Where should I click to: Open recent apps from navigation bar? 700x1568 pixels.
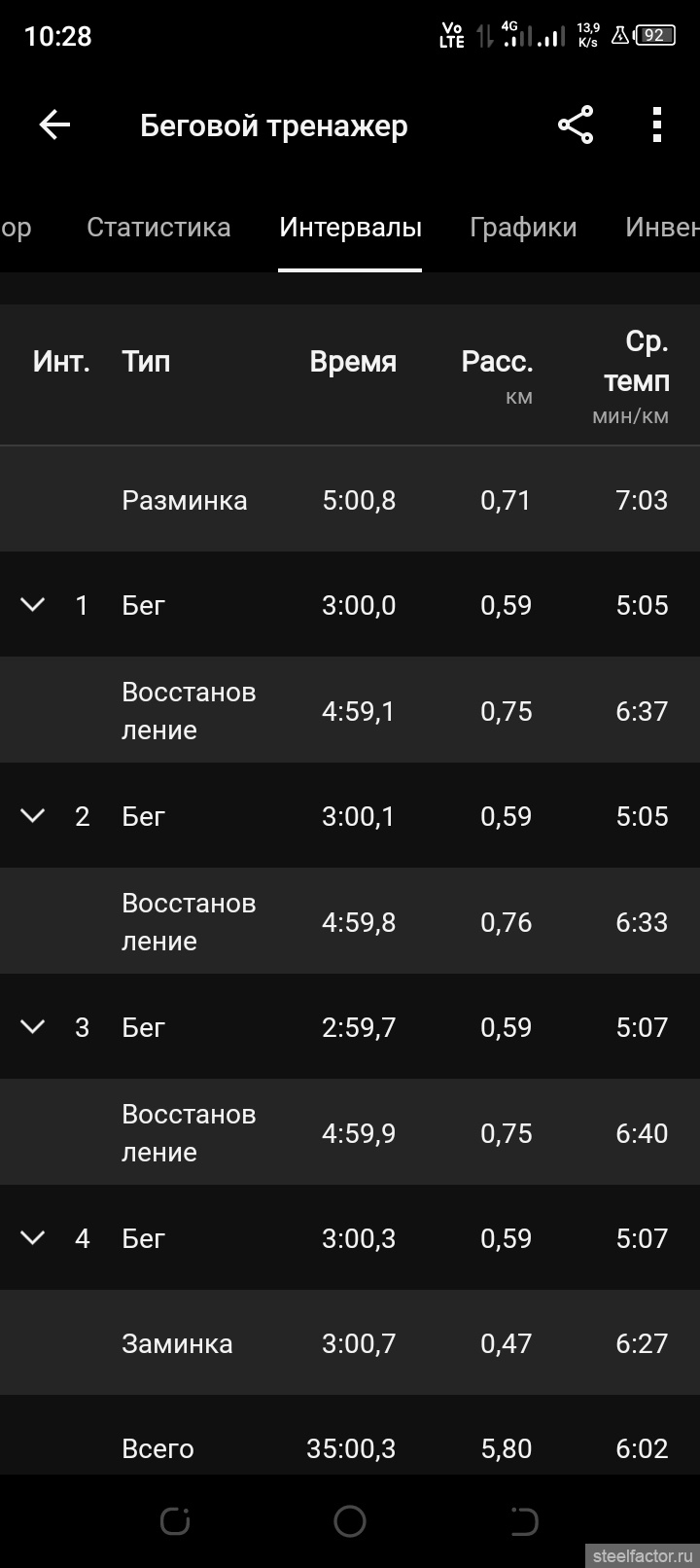(x=175, y=1521)
